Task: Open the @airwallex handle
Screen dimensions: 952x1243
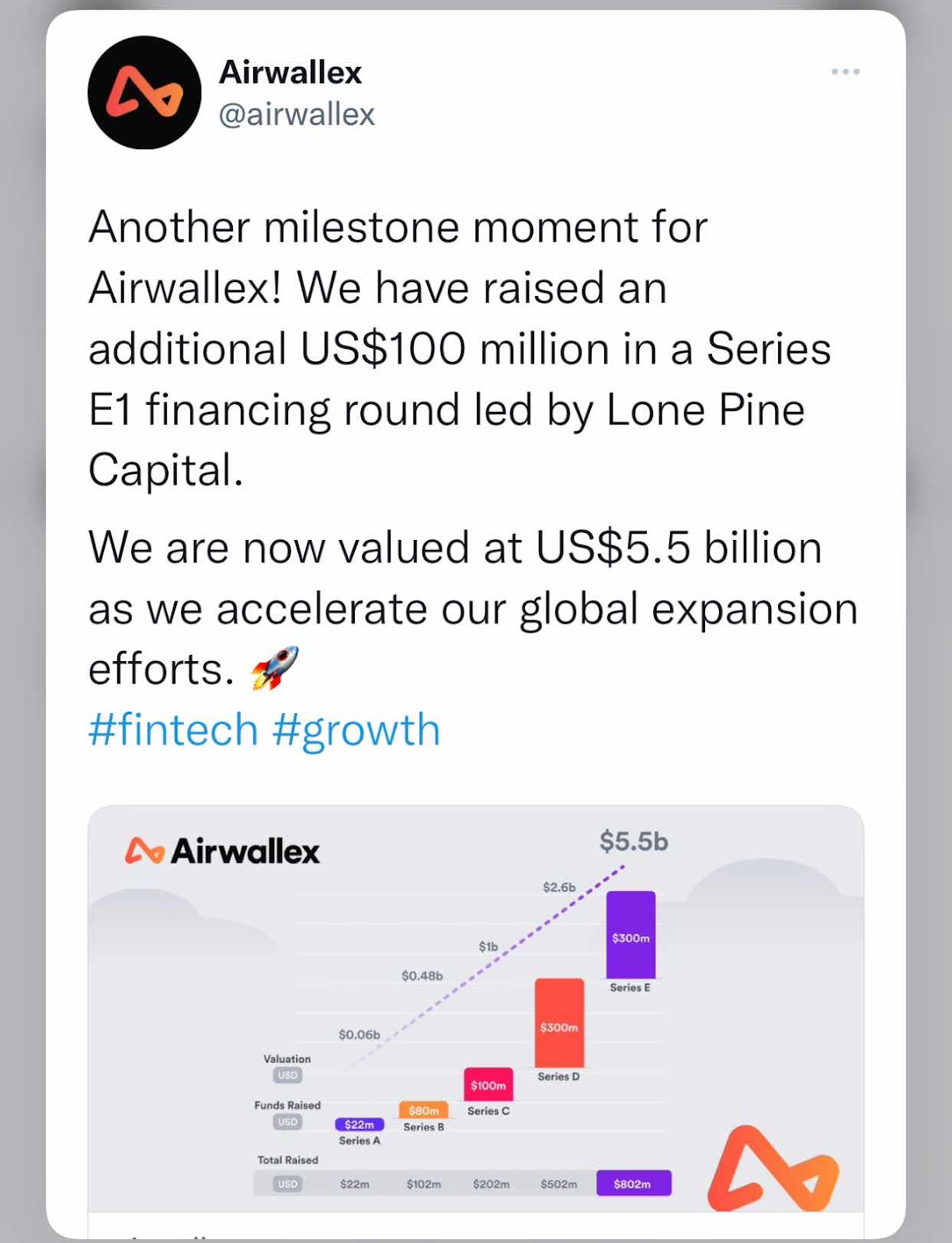Action: point(297,115)
